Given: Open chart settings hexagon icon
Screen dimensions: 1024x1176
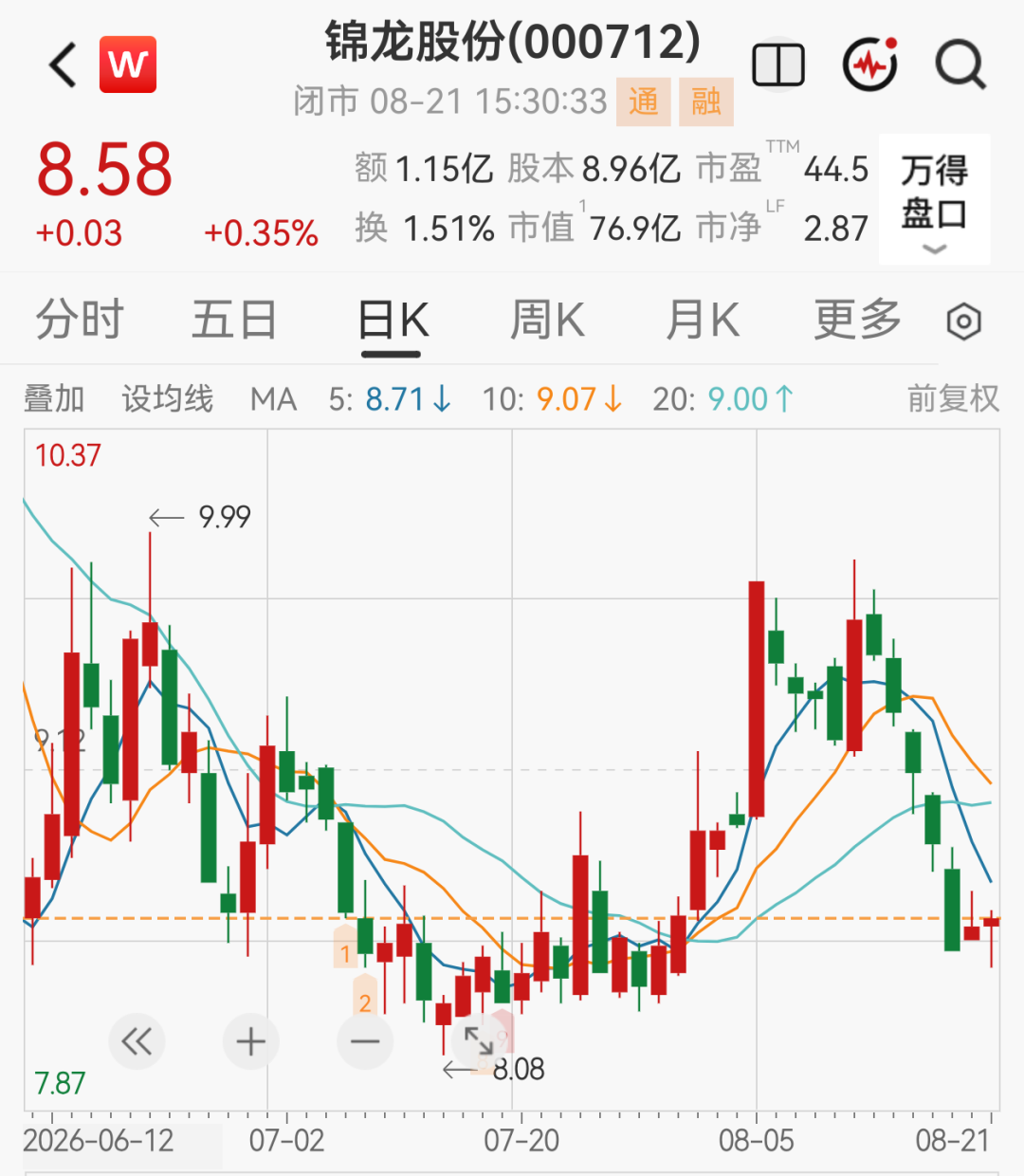Looking at the screenshot, I should pyautogui.click(x=964, y=322).
